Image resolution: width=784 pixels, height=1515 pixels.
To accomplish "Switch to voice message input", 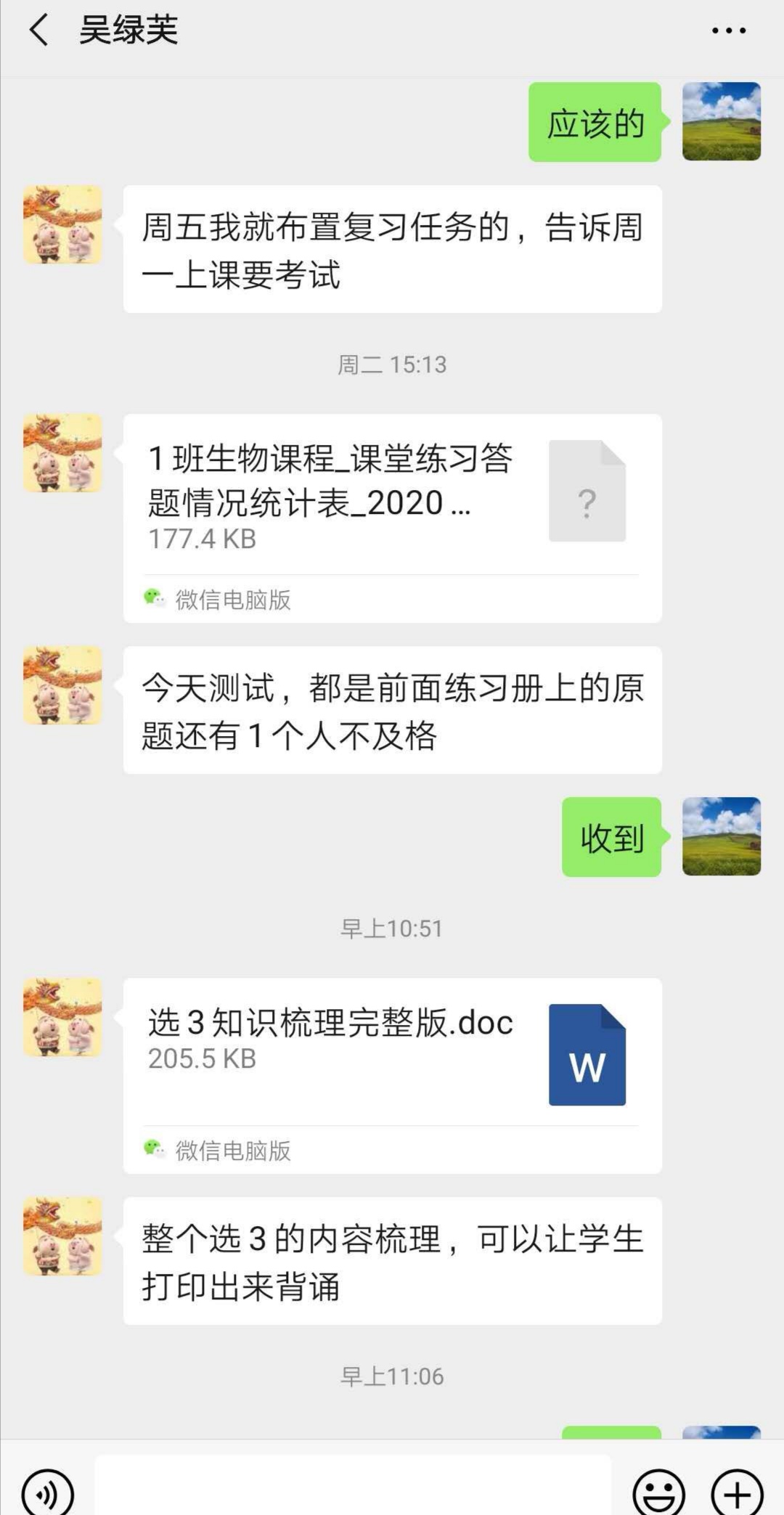I will pos(48,1492).
